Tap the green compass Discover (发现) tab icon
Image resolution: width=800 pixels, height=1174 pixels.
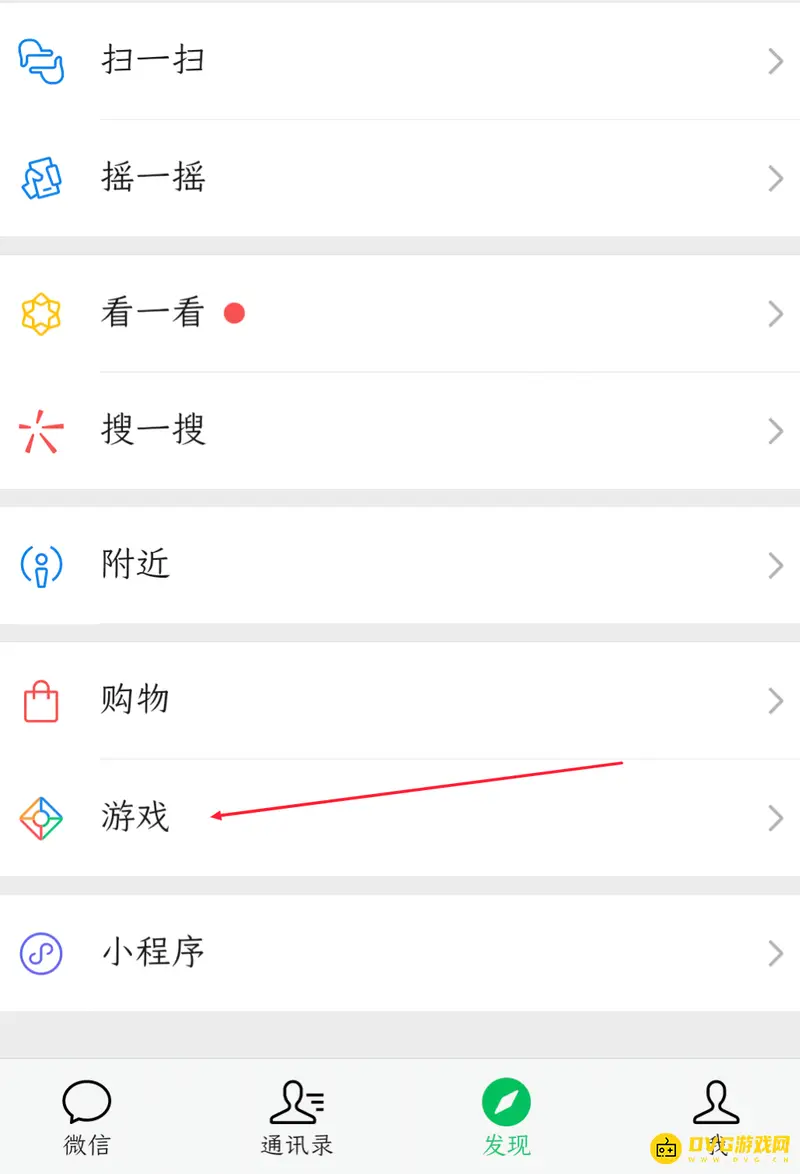click(x=506, y=1102)
